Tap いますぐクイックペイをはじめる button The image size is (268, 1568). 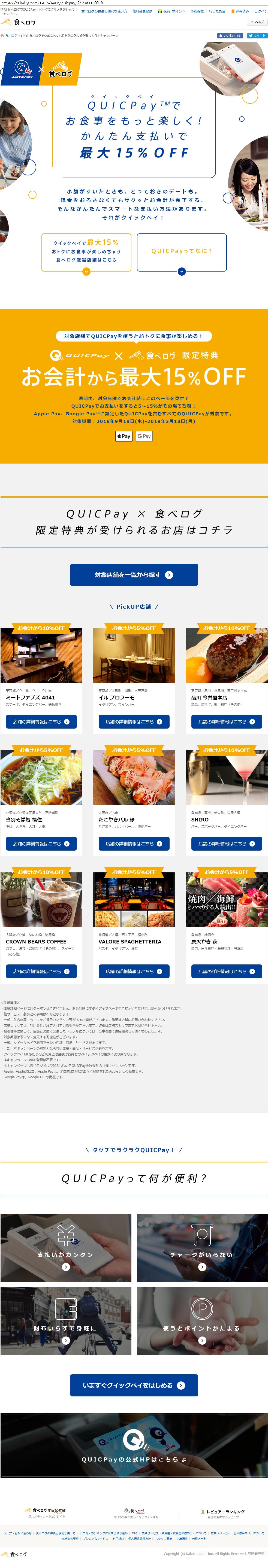[x=134, y=1386]
